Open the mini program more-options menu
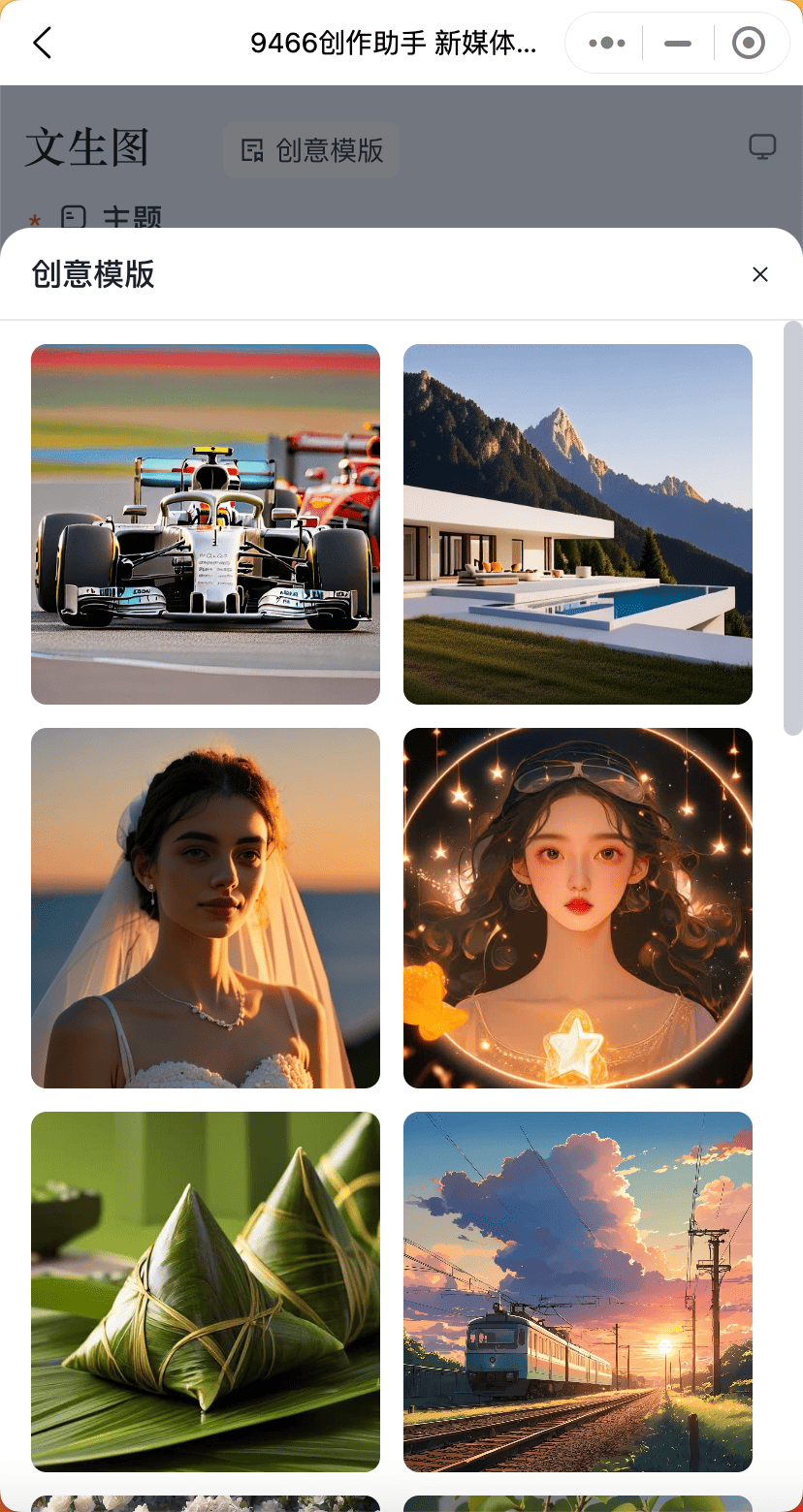This screenshot has height=1512, width=803. coord(607,43)
